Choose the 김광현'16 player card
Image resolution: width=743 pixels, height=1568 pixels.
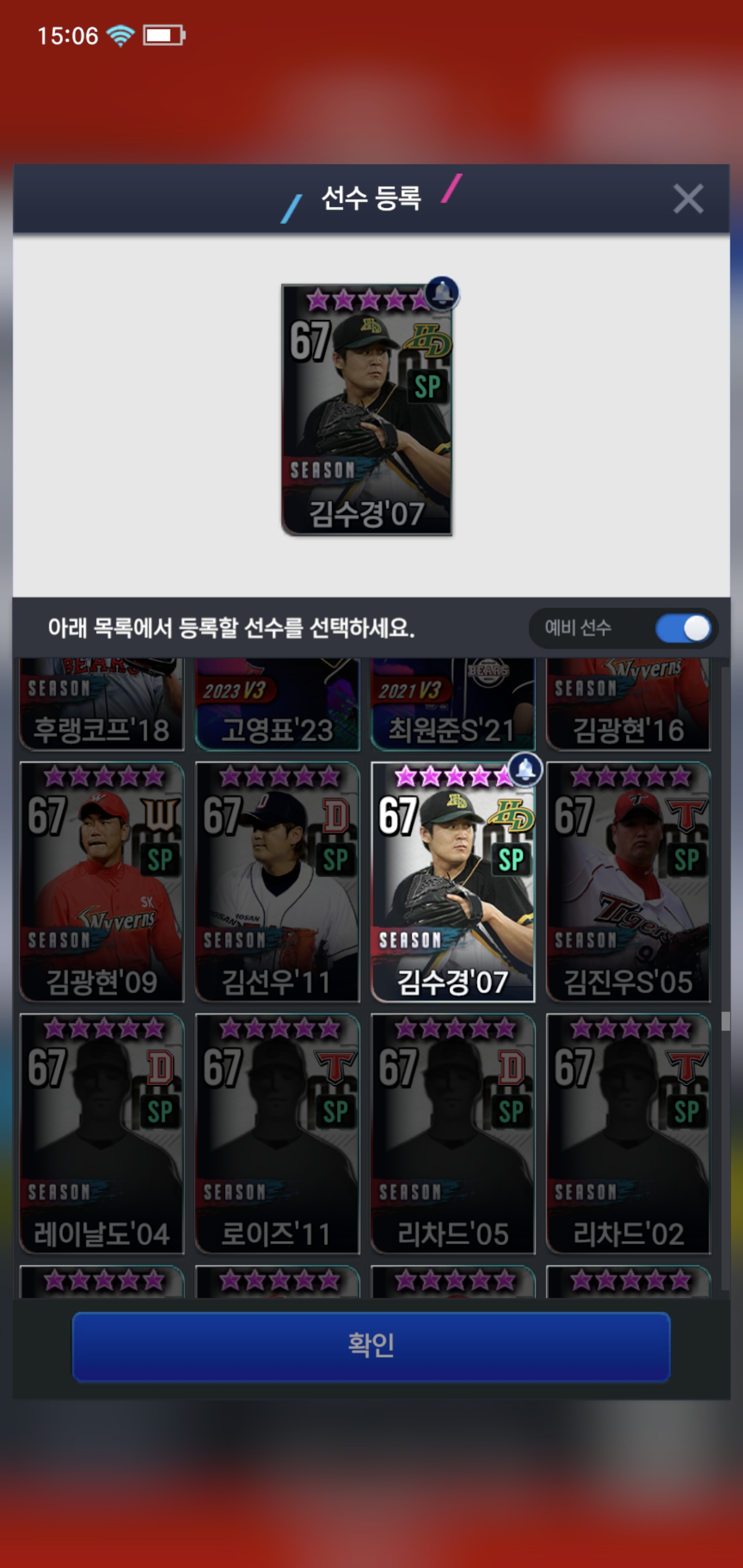point(628,706)
